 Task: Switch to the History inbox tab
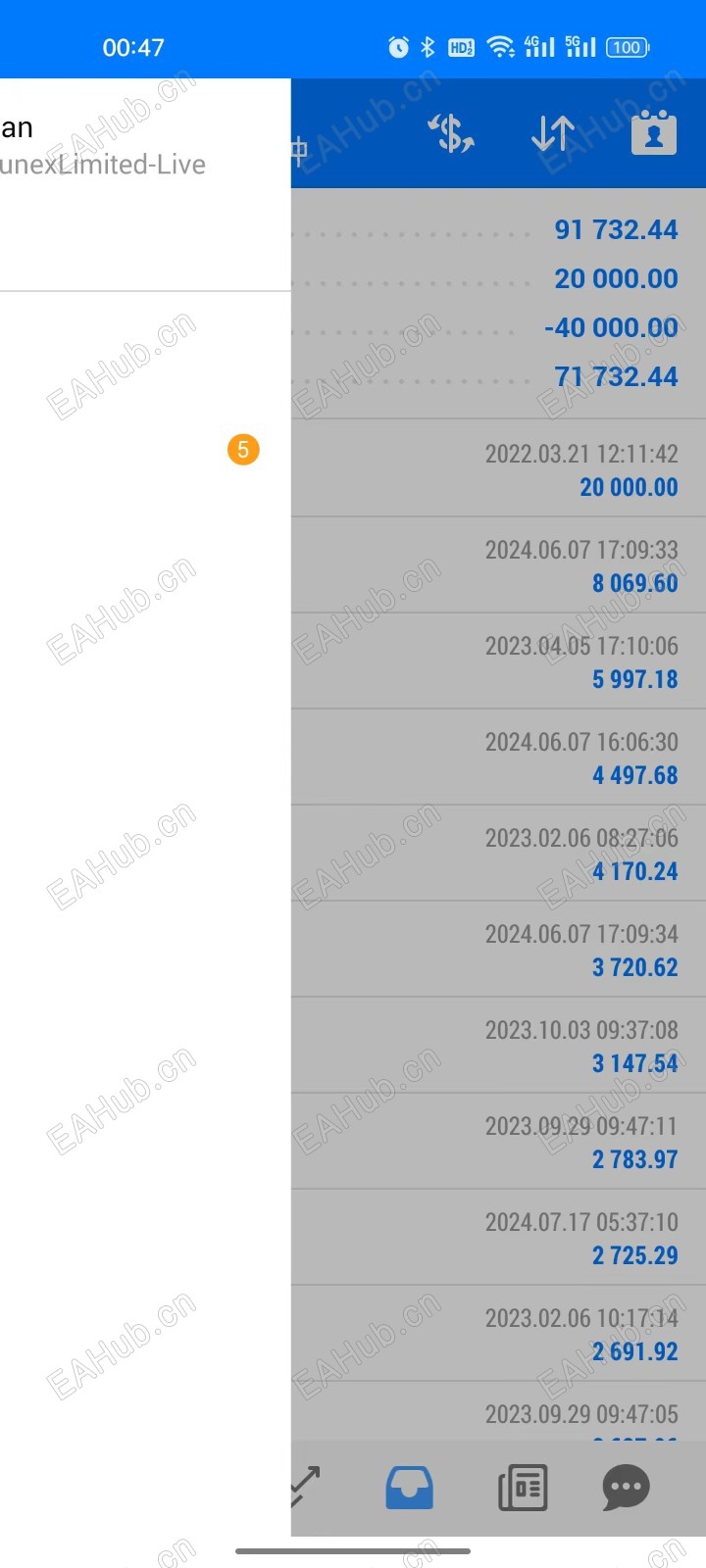410,1488
